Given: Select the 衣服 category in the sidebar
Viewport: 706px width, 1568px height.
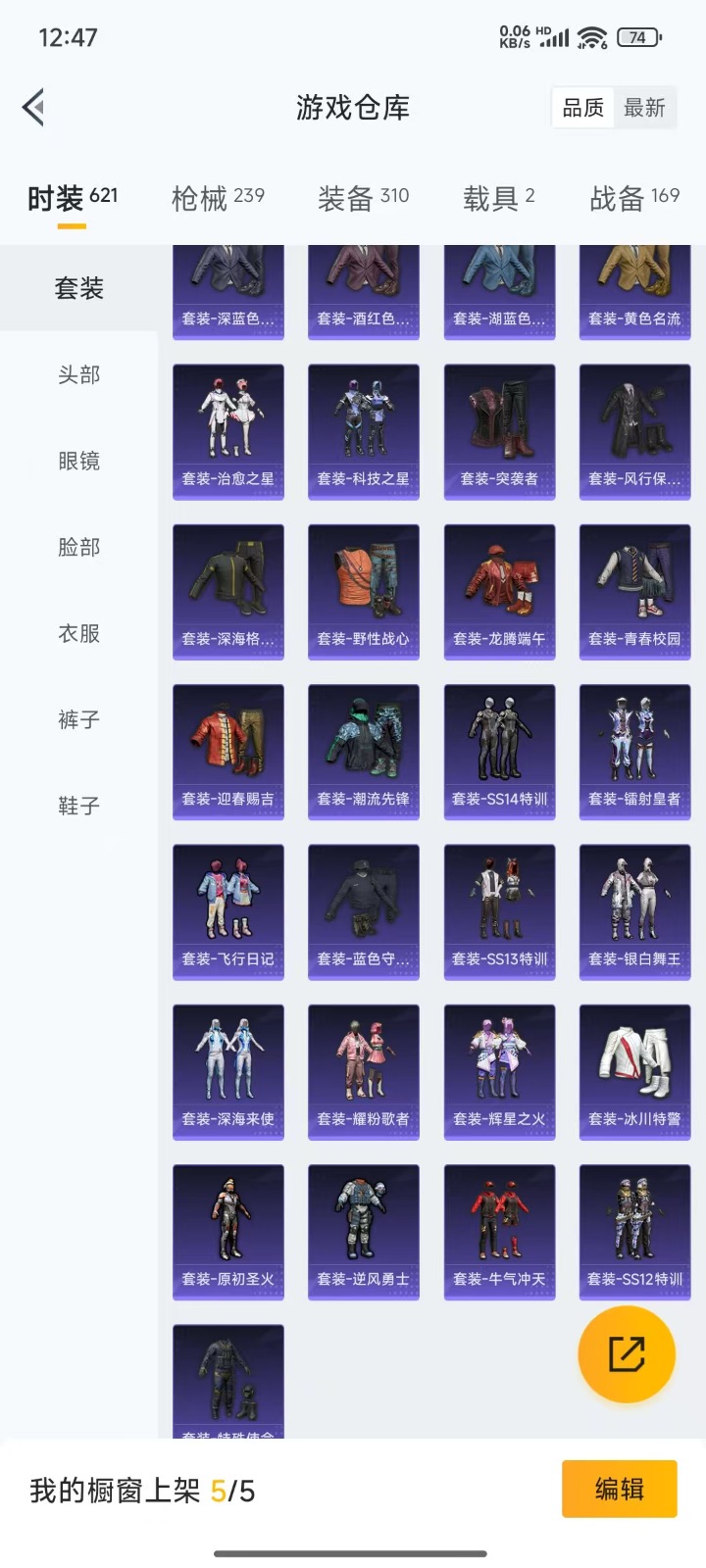Looking at the screenshot, I should (x=78, y=634).
